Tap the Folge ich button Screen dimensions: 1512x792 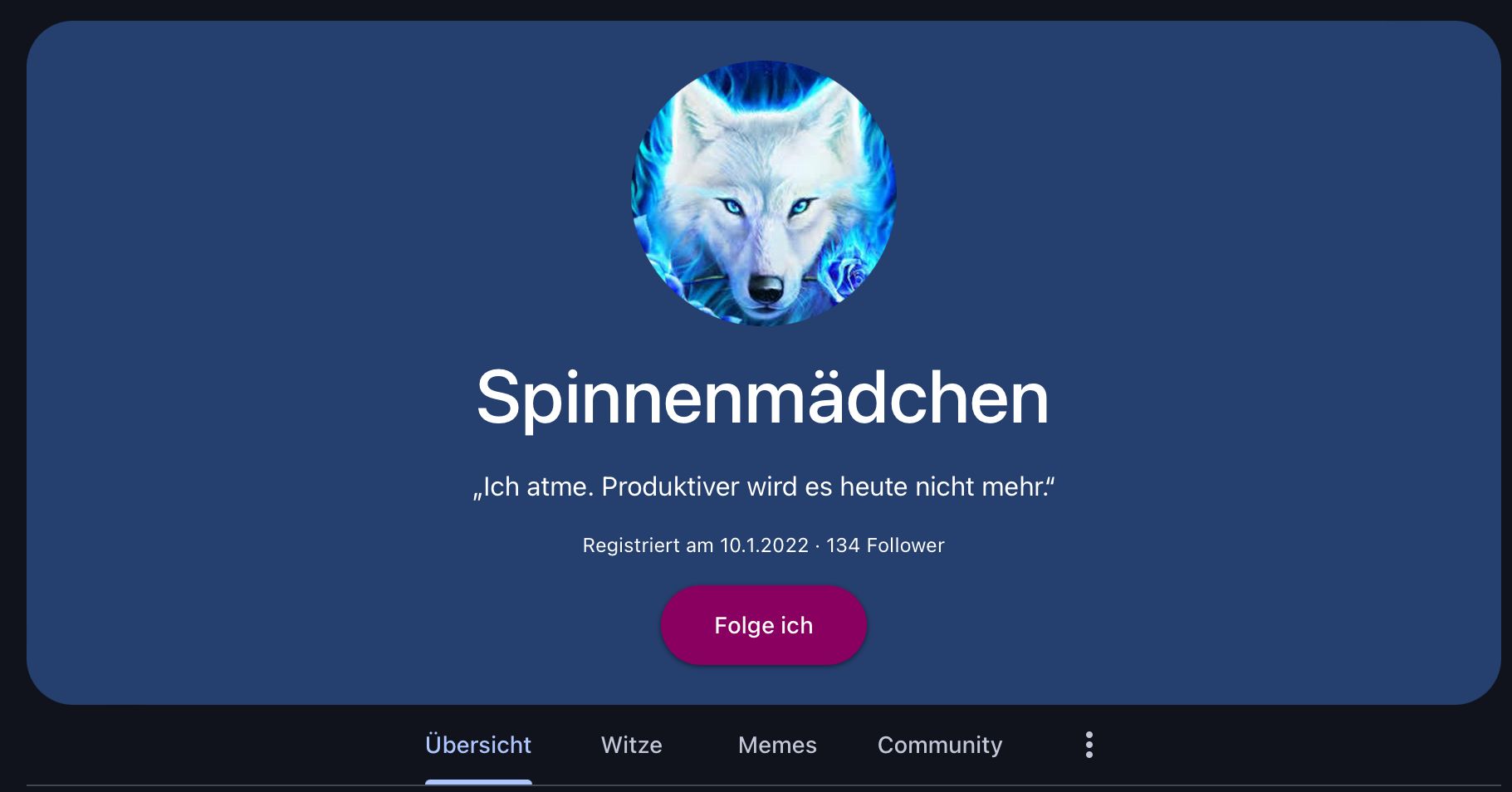pos(763,625)
